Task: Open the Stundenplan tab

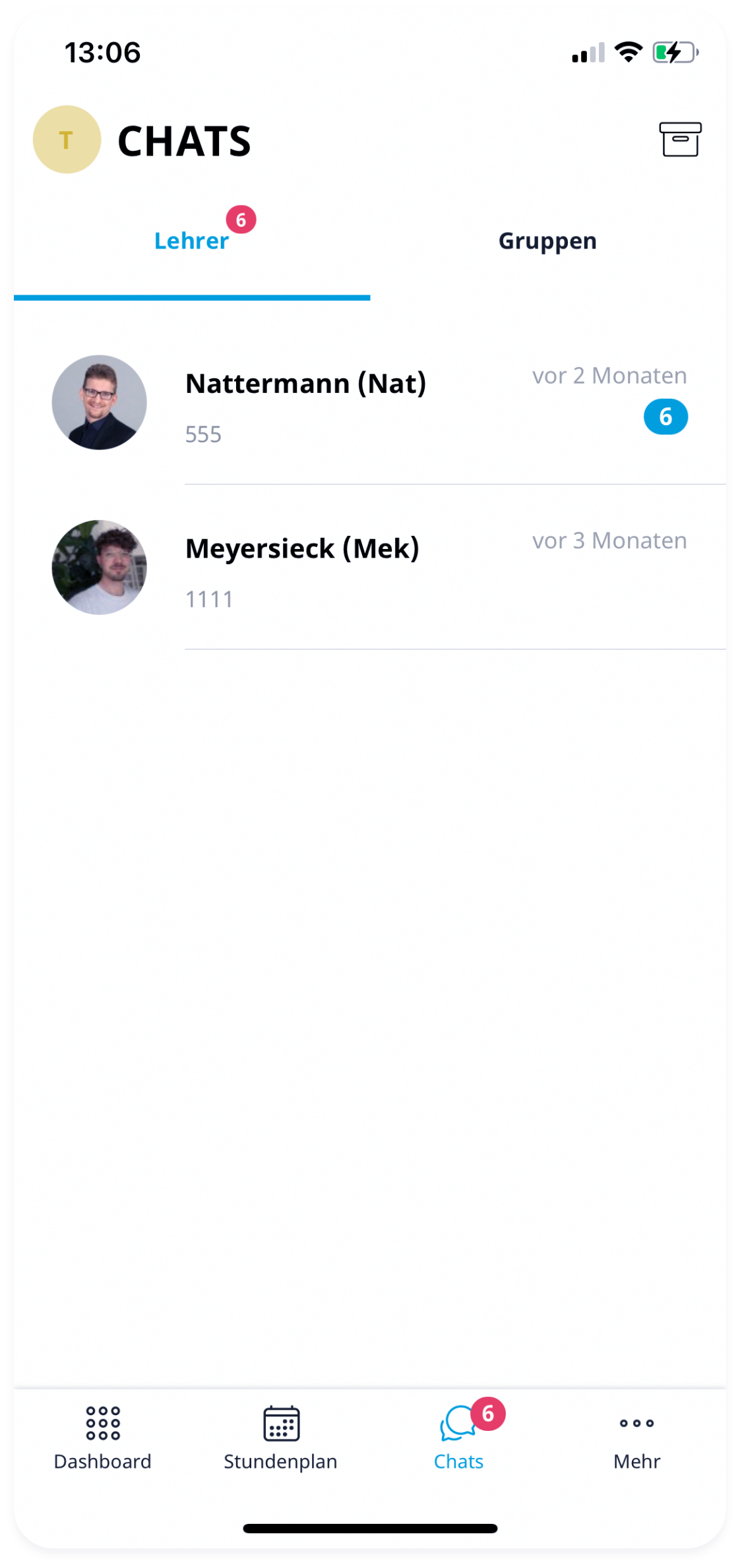Action: tap(281, 1437)
